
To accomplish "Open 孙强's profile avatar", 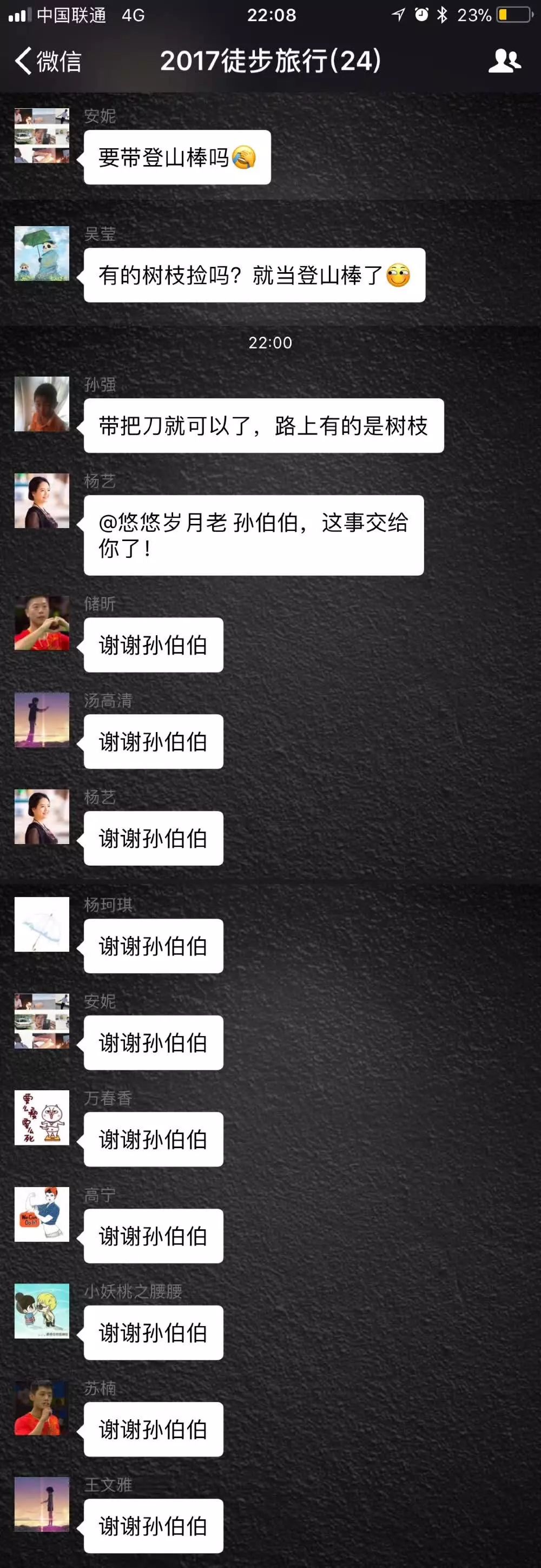I will pyautogui.click(x=42, y=404).
